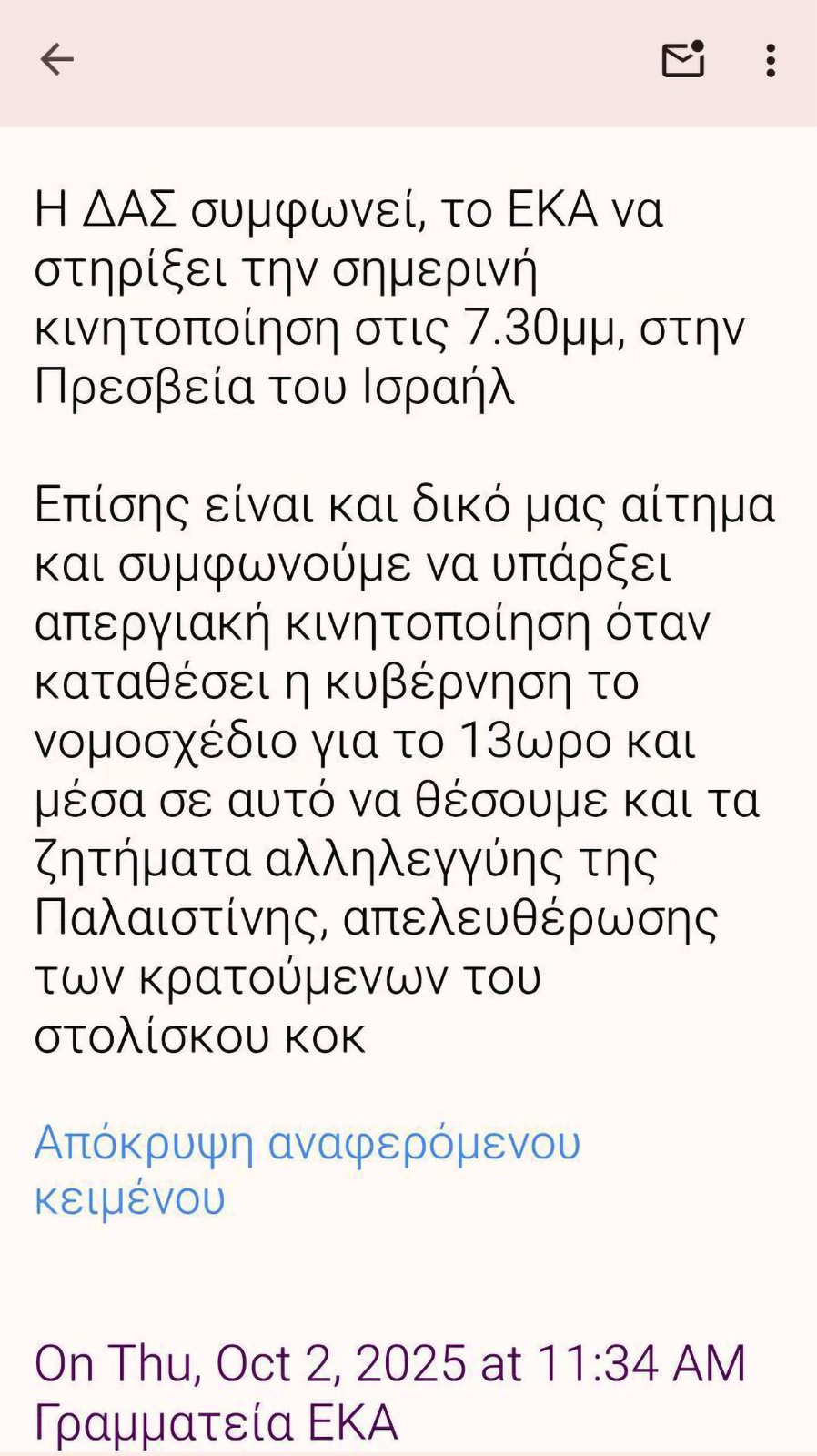The height and width of the screenshot is (1456, 817).
Task: Mark this email as unread
Action: click(682, 60)
